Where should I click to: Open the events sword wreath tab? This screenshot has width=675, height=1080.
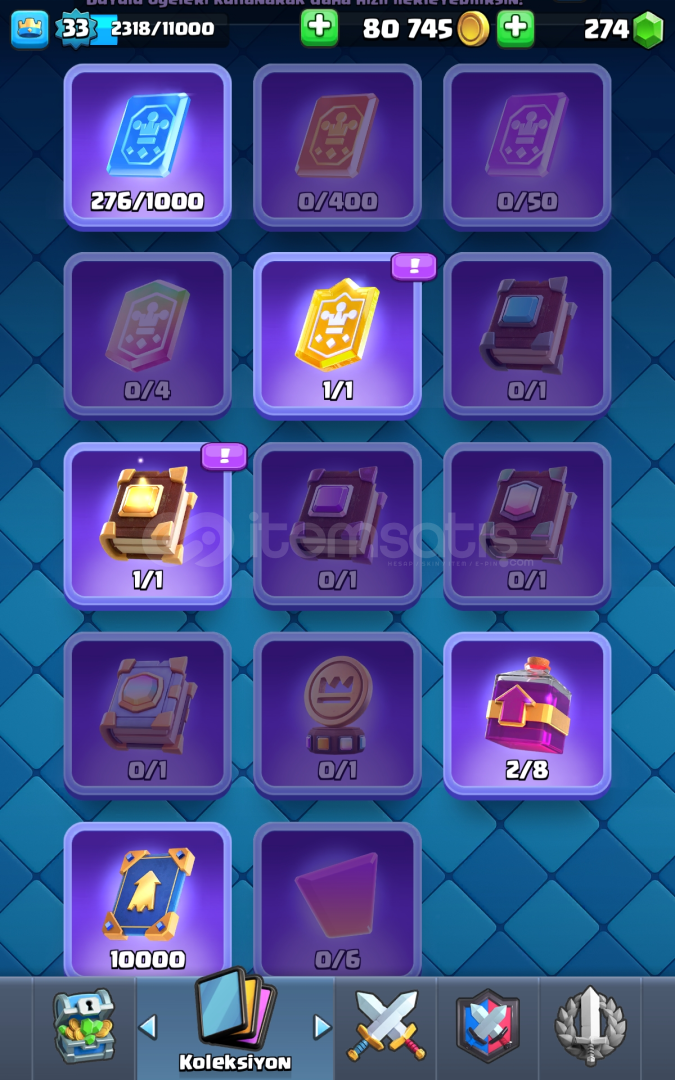click(590, 1026)
